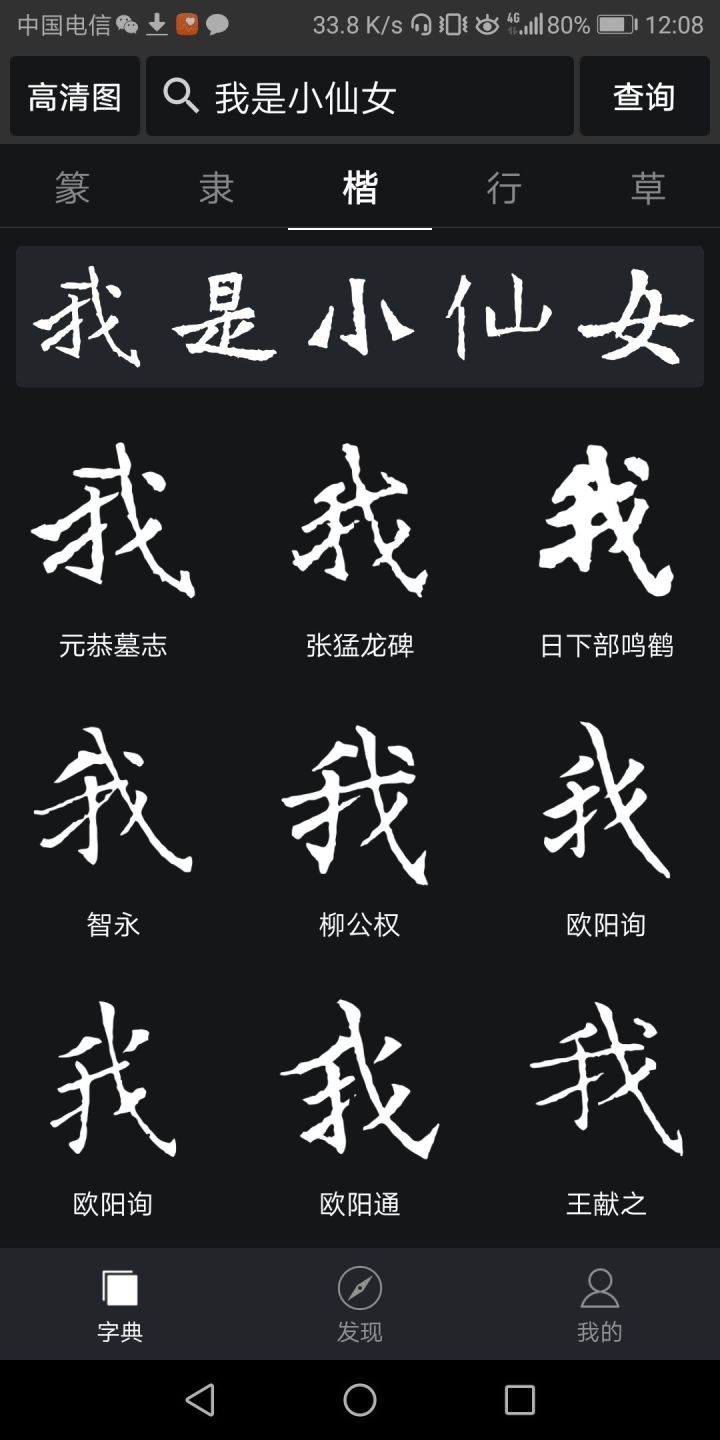View the 智永 calligraphy sample
The height and width of the screenshot is (1440, 720).
point(113,810)
